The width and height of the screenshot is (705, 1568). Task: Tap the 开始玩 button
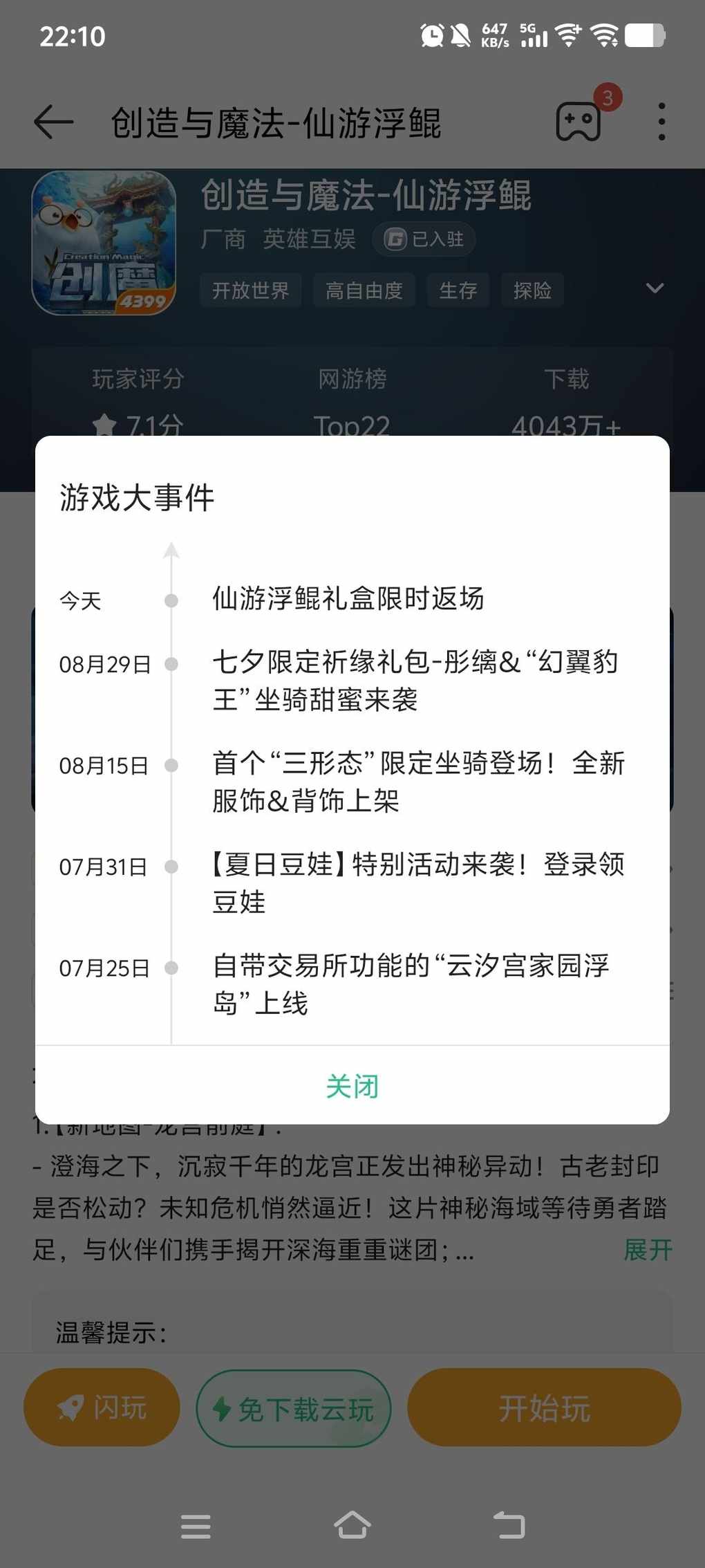coord(544,1407)
